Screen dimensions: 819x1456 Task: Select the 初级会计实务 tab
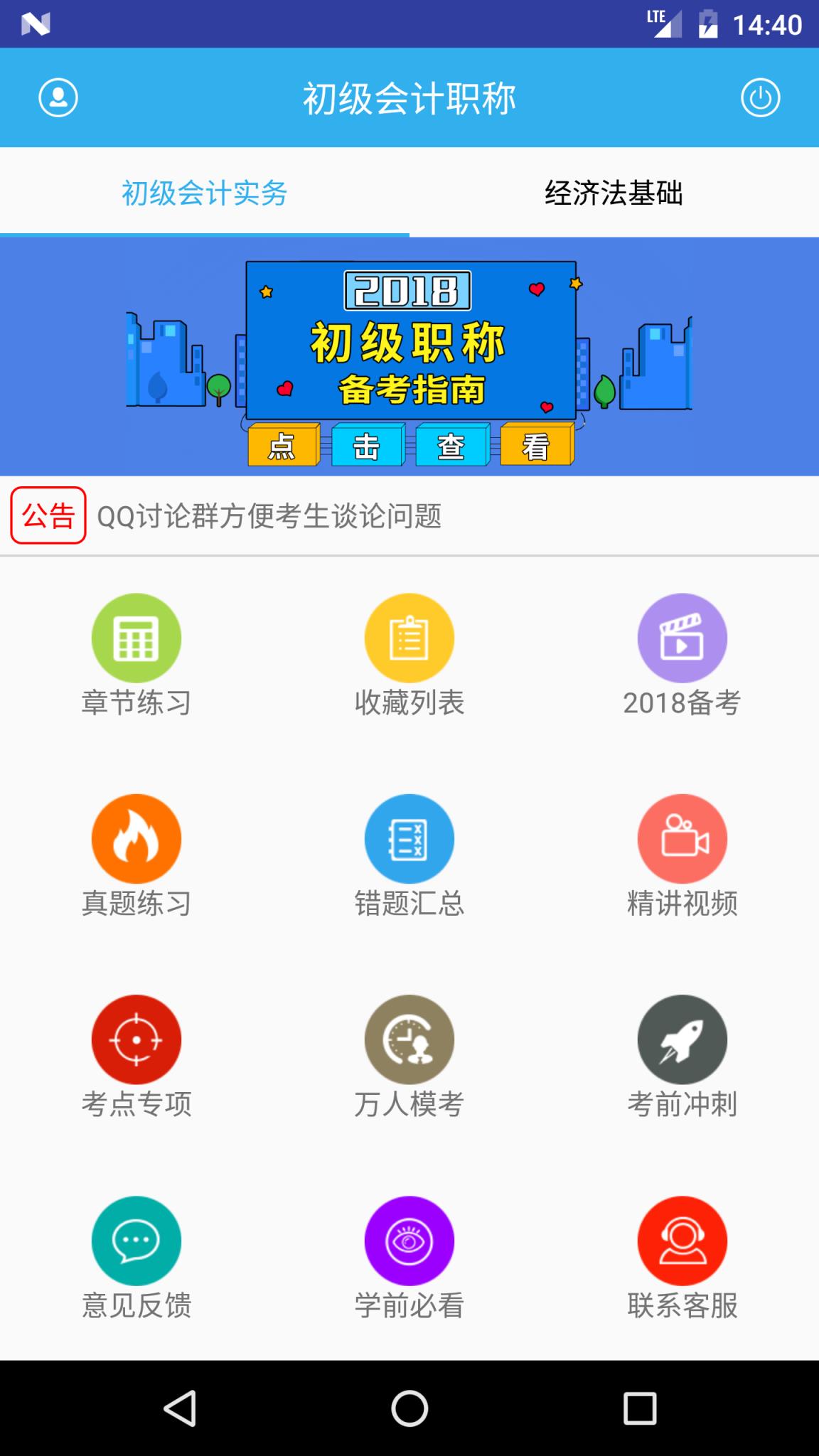(205, 191)
